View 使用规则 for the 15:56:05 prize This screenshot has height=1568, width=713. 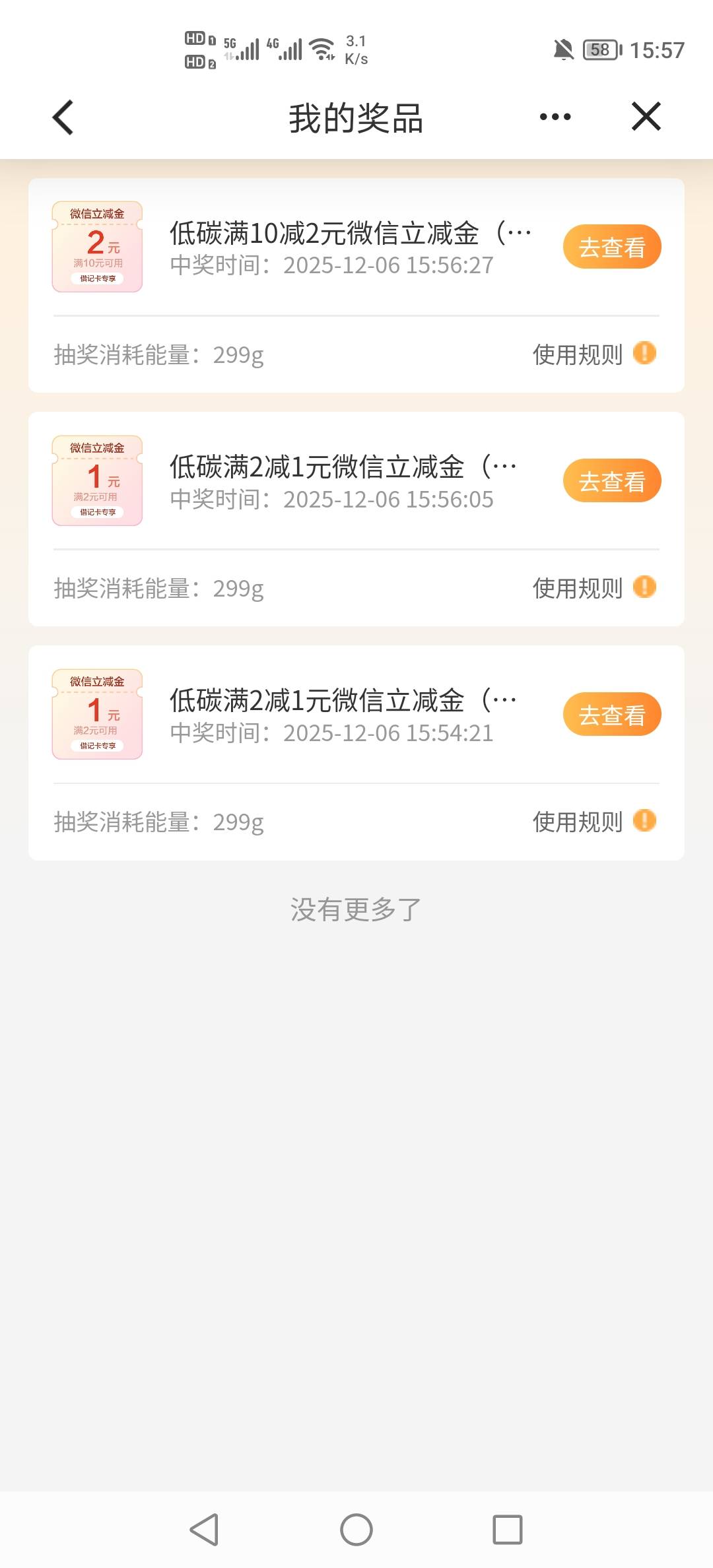[594, 587]
